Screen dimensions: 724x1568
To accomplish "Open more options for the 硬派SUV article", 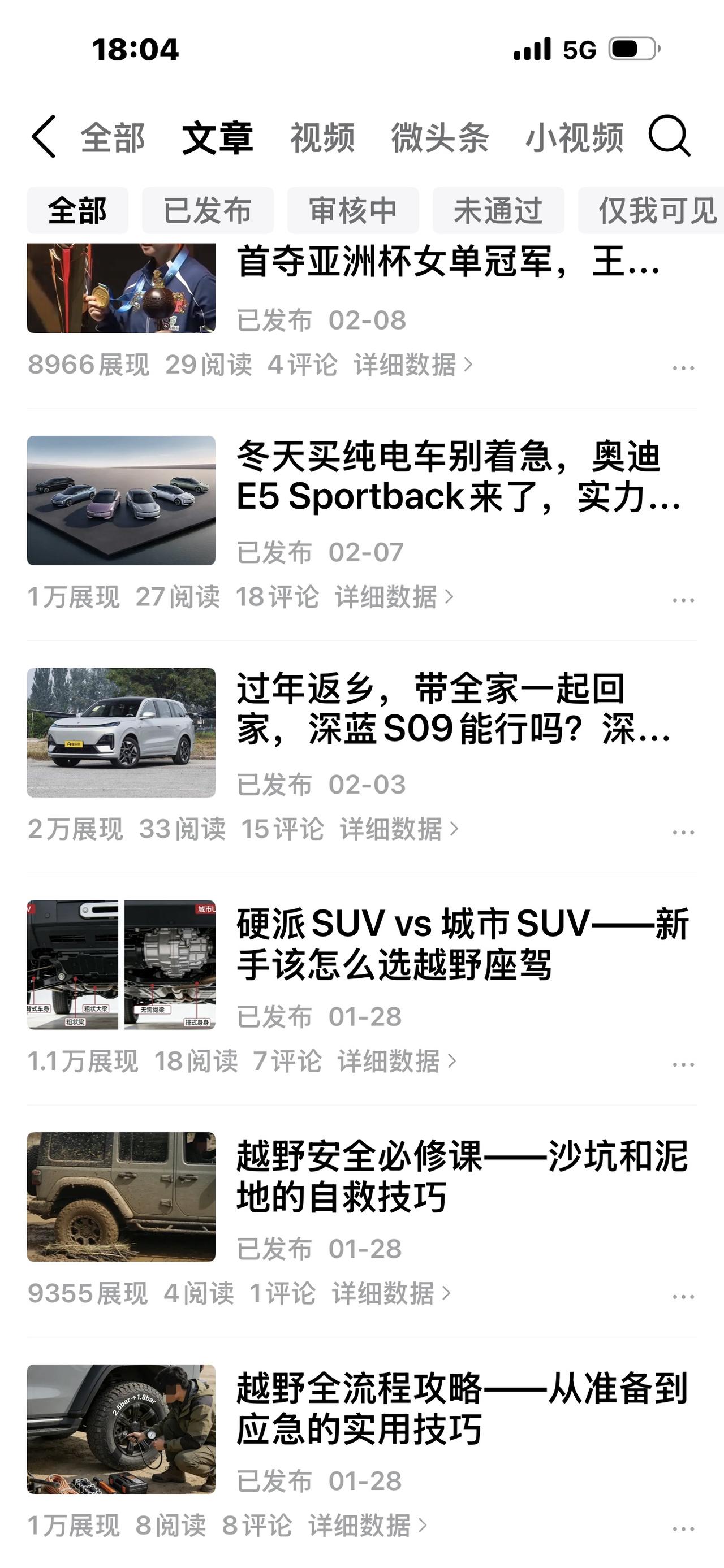I will click(x=683, y=1064).
